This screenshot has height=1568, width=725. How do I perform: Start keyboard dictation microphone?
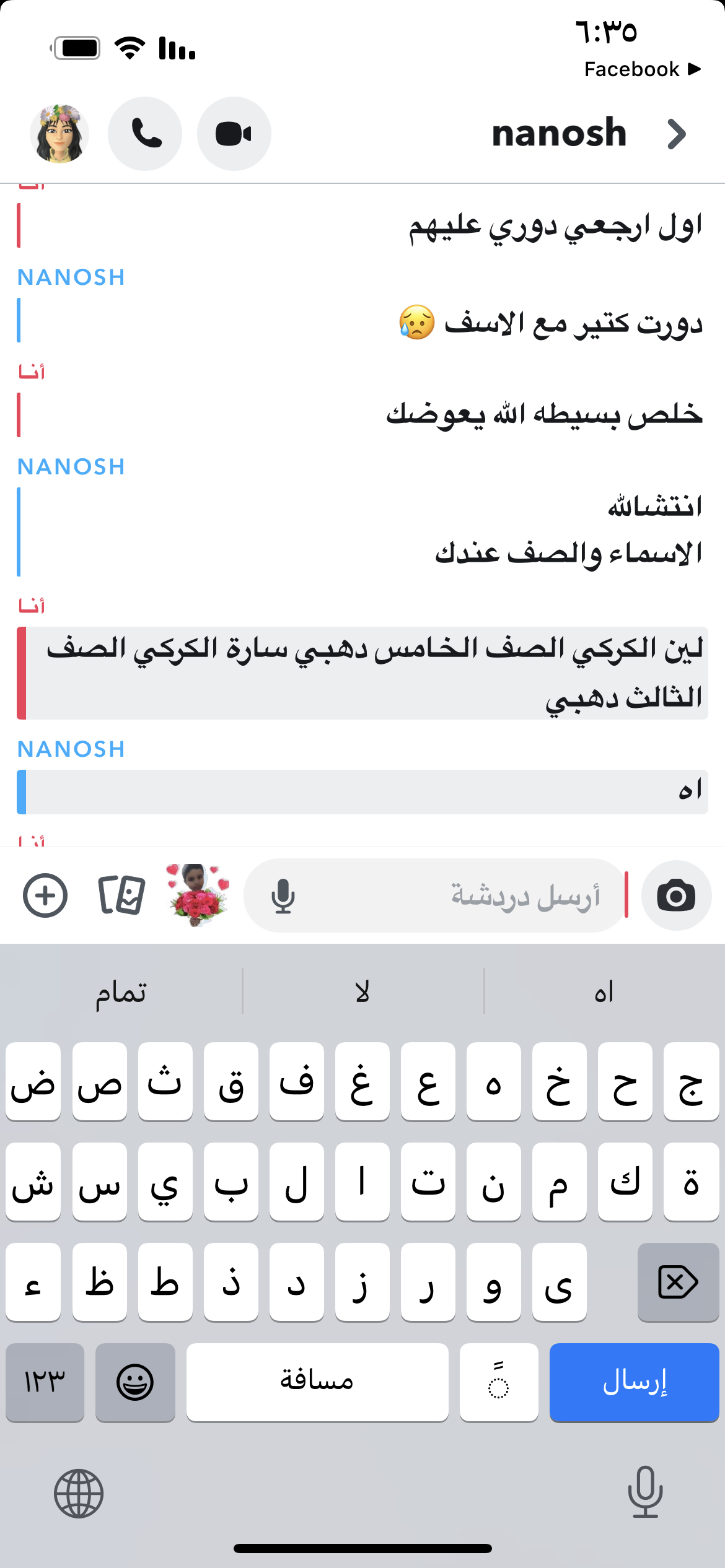pos(645,1492)
